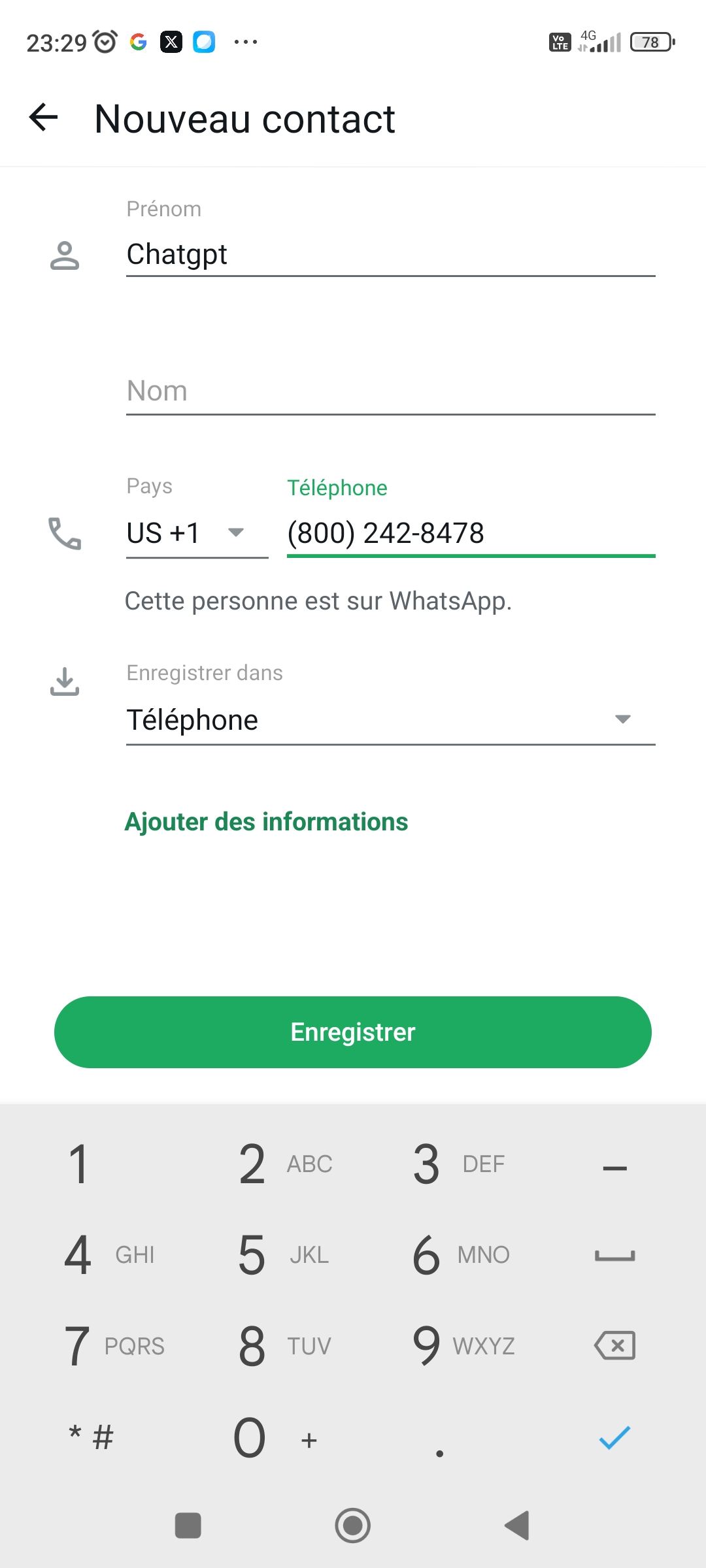
Task: Confirm entry with the checkmark key
Action: click(x=614, y=1437)
